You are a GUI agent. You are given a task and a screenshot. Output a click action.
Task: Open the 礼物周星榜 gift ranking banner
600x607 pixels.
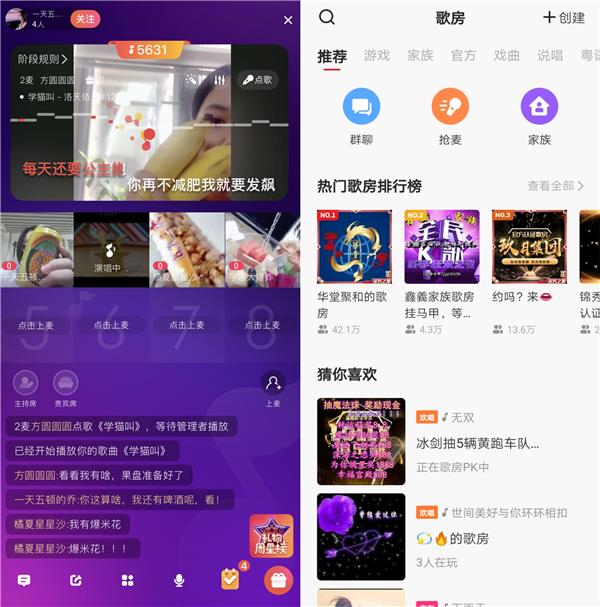270,537
